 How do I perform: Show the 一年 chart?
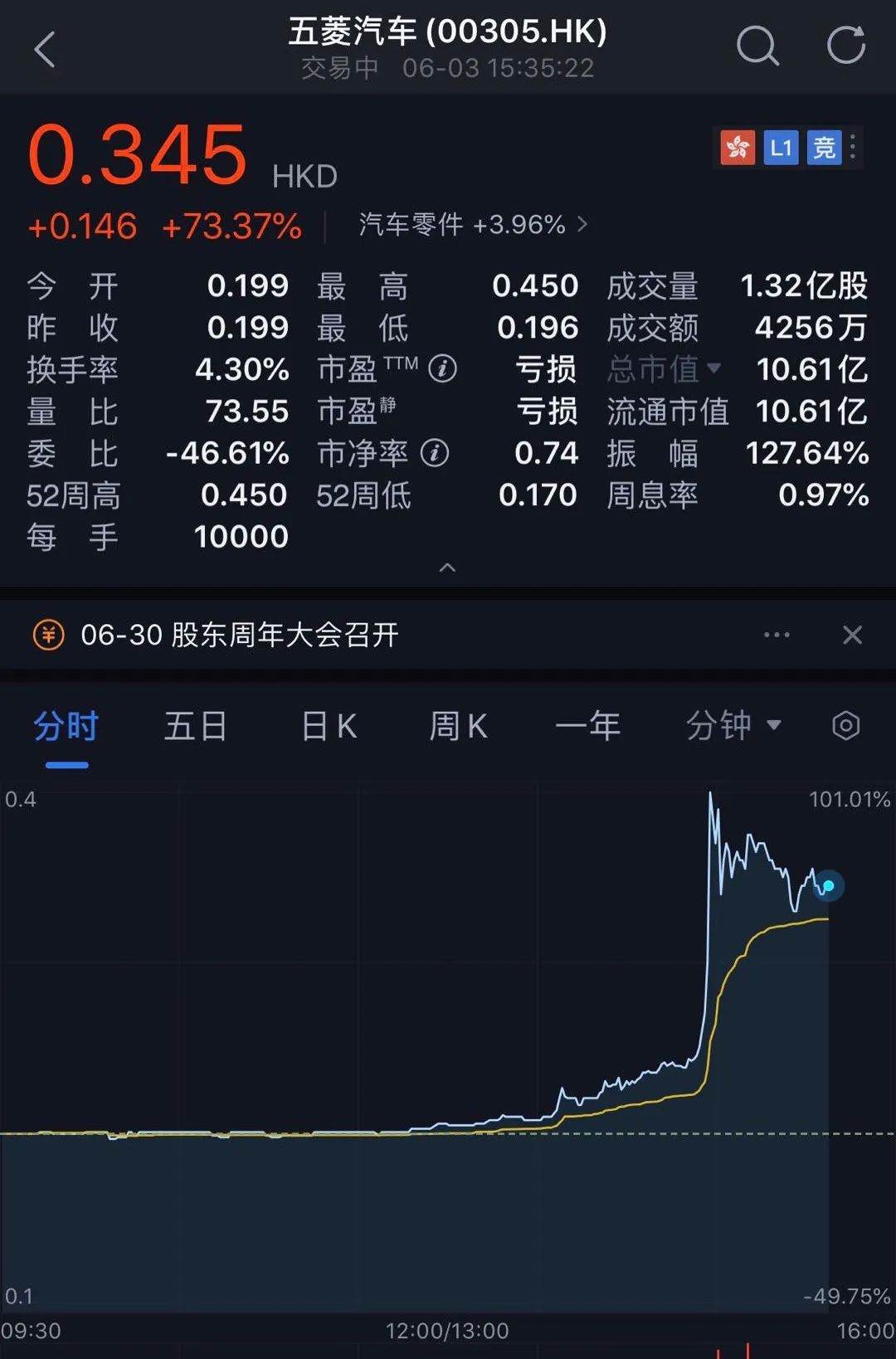coord(587,727)
